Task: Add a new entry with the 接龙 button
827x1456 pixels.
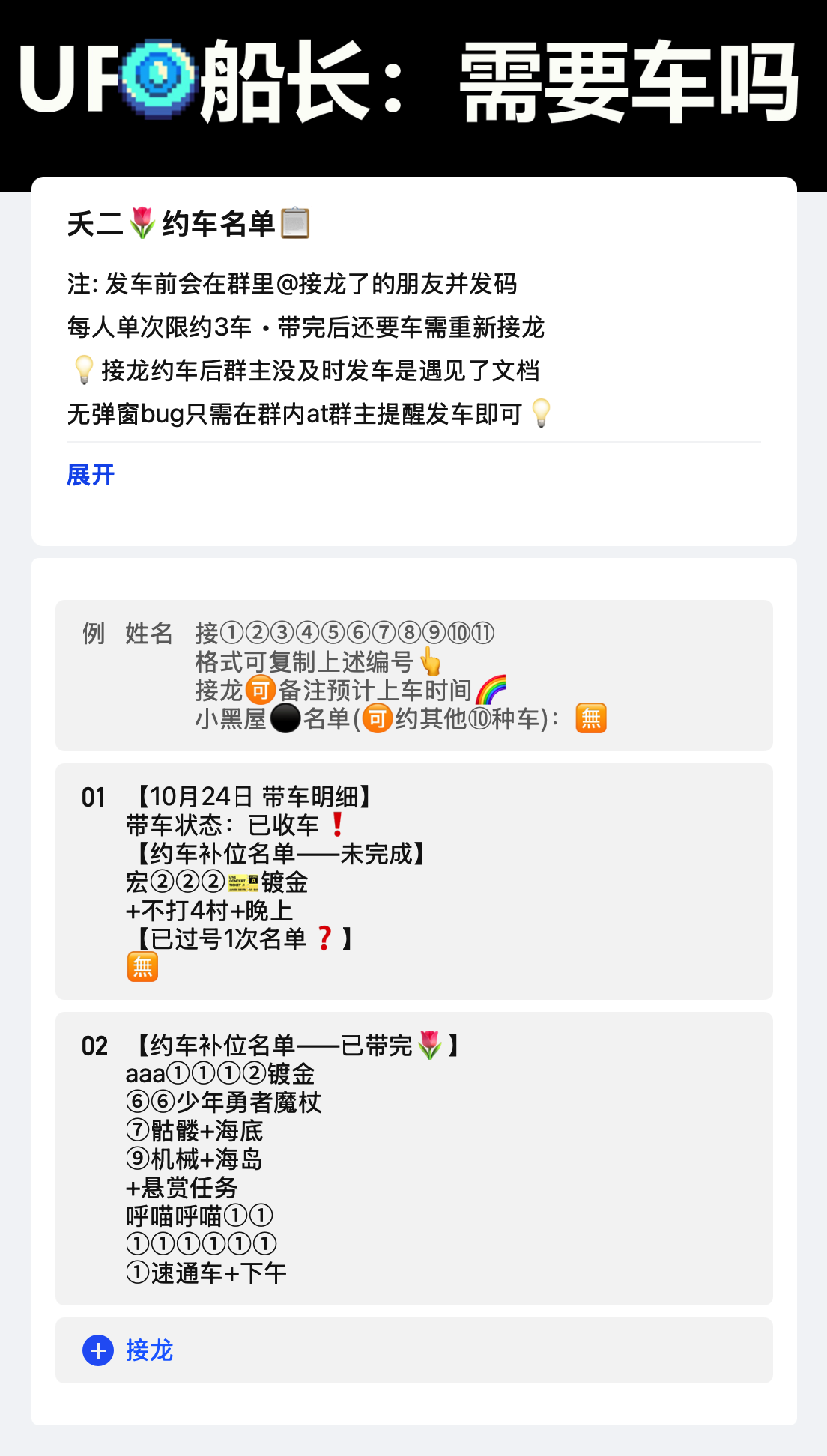Action: coord(414,1350)
